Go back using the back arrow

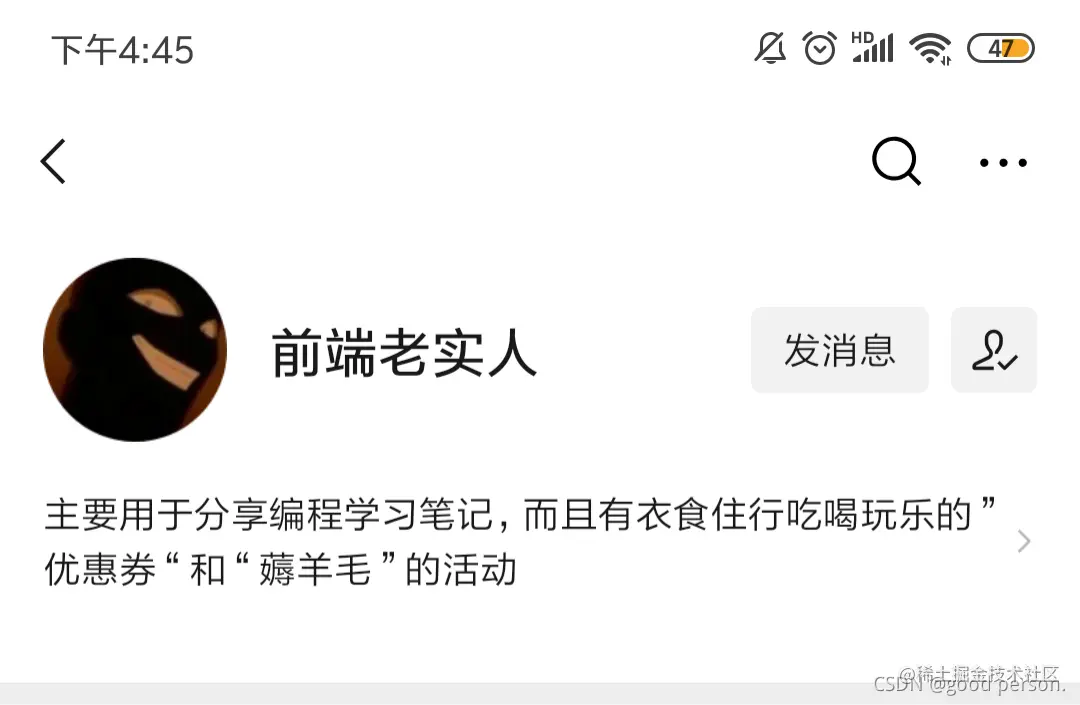[54, 162]
